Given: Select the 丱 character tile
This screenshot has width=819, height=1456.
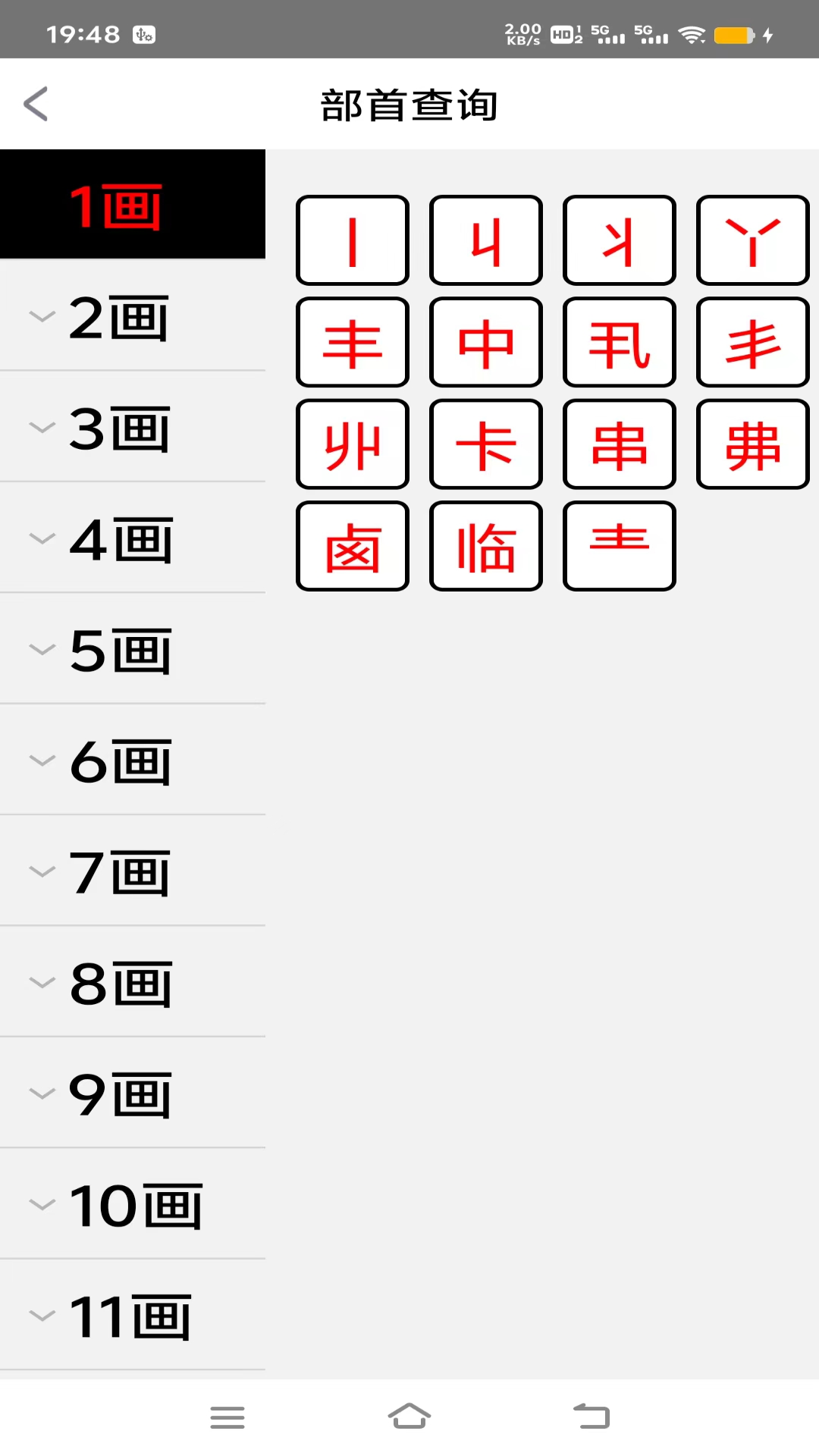Looking at the screenshot, I should coord(353,444).
